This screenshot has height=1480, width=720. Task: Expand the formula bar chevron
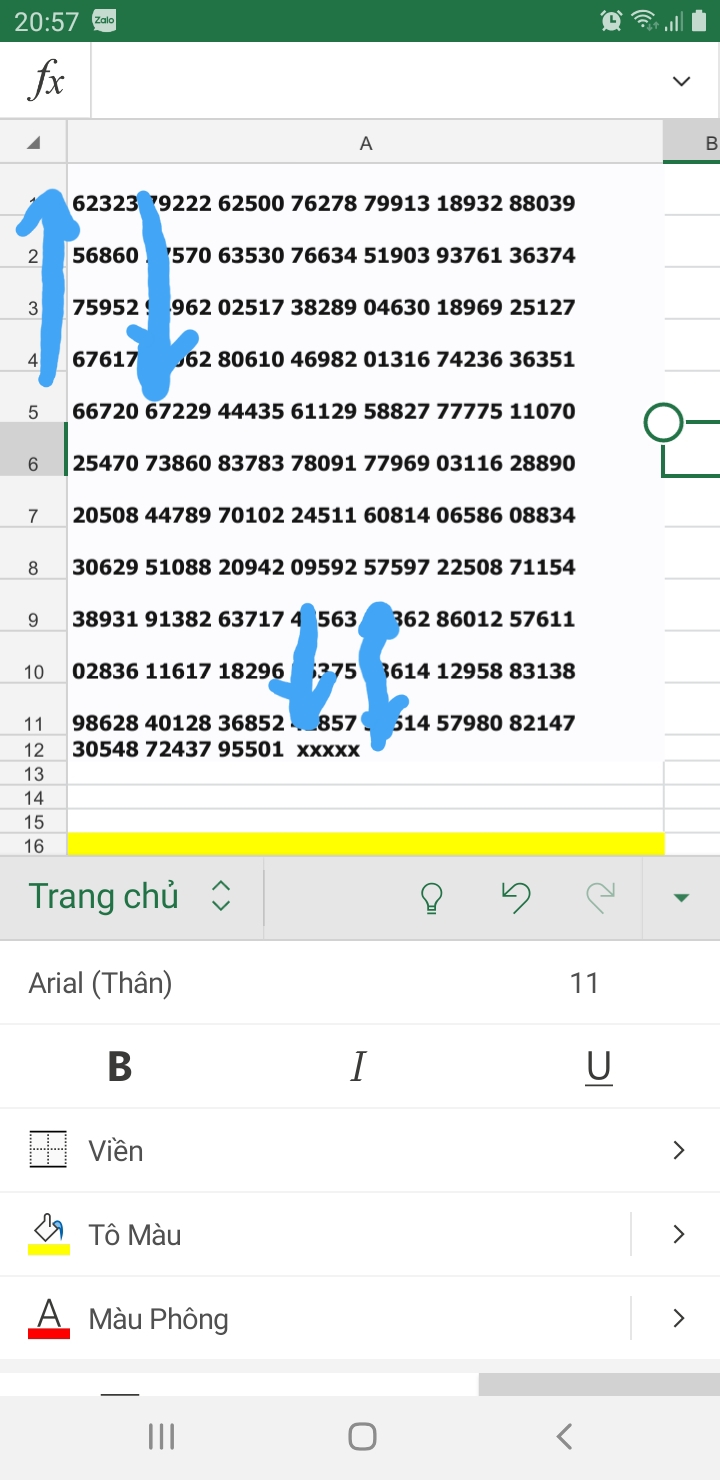682,81
